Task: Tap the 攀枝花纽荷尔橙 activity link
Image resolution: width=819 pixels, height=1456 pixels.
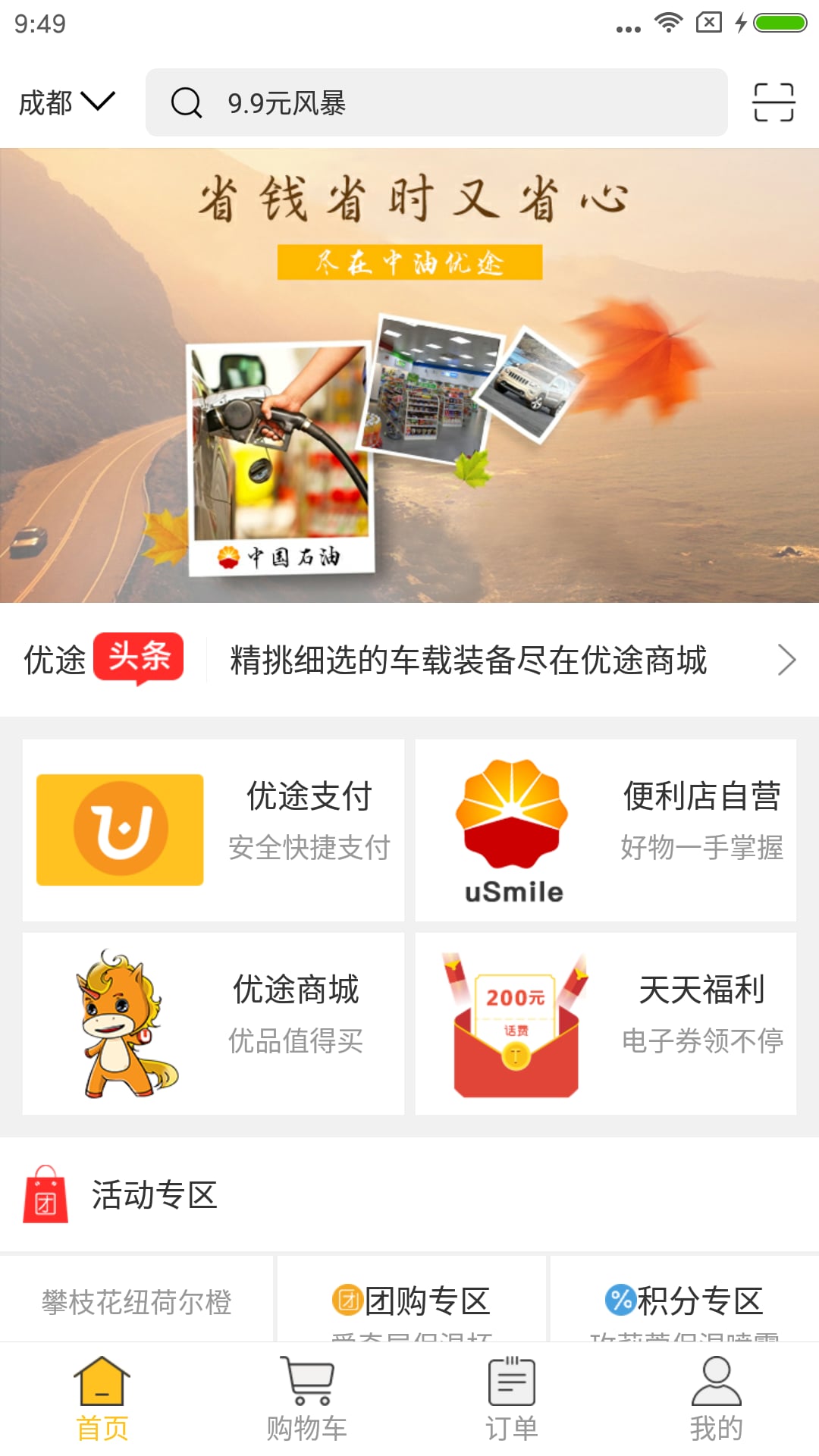Action: tap(135, 1299)
